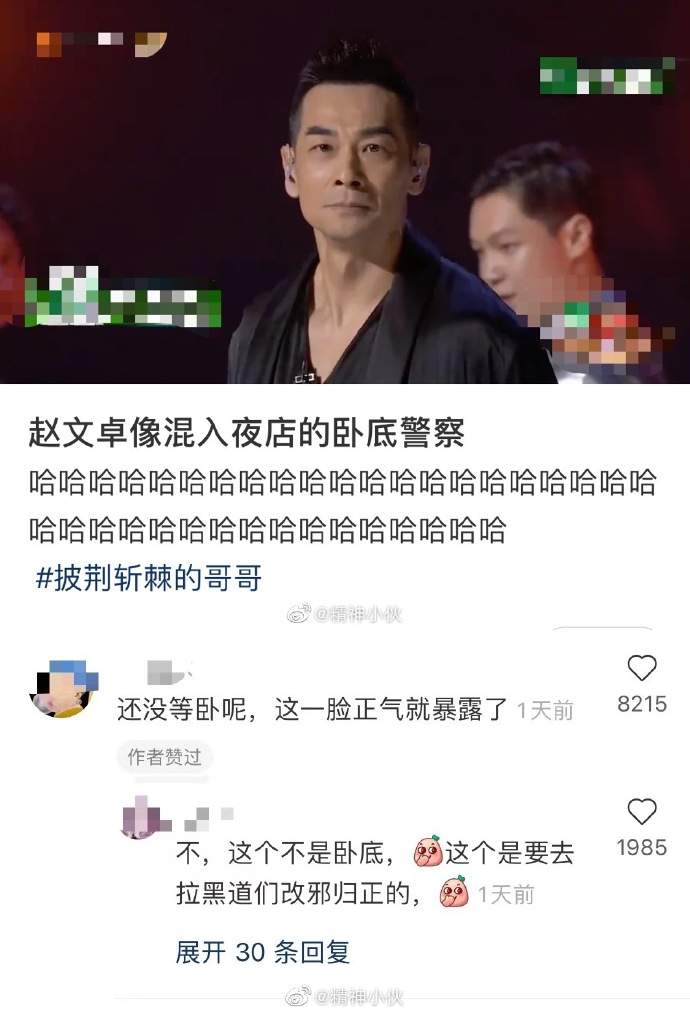The width and height of the screenshot is (690, 1013).
Task: Expand the 30 replies (展开 30 条回复)
Action: point(262,952)
